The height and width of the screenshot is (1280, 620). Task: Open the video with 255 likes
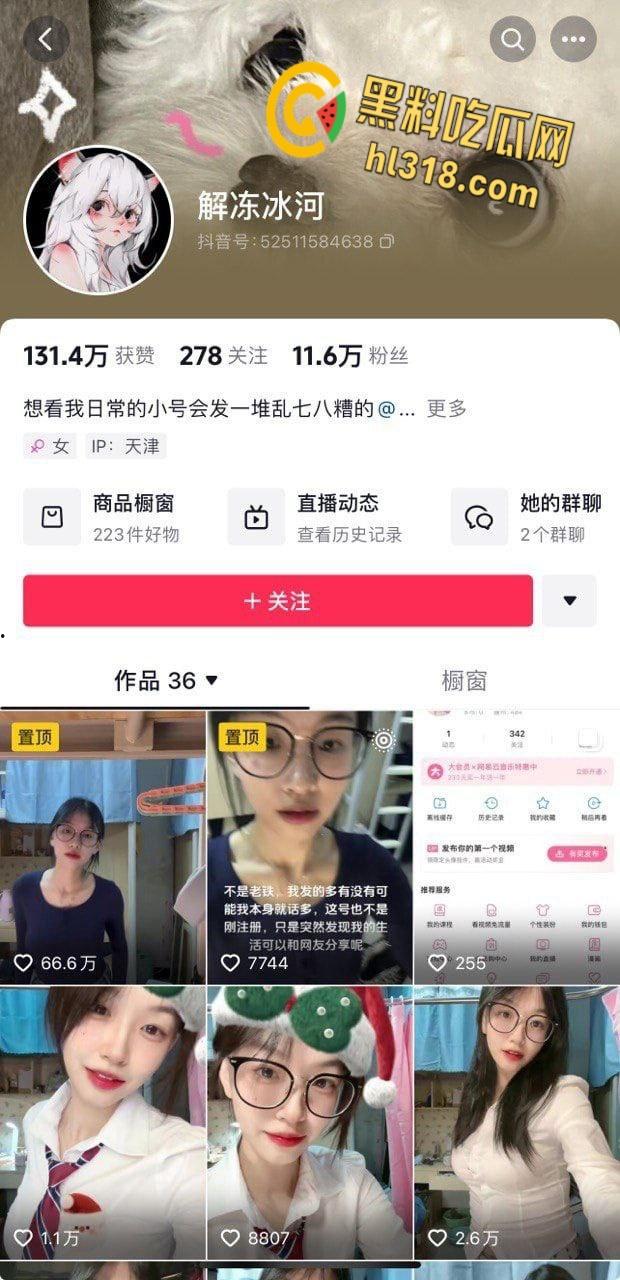[516, 847]
